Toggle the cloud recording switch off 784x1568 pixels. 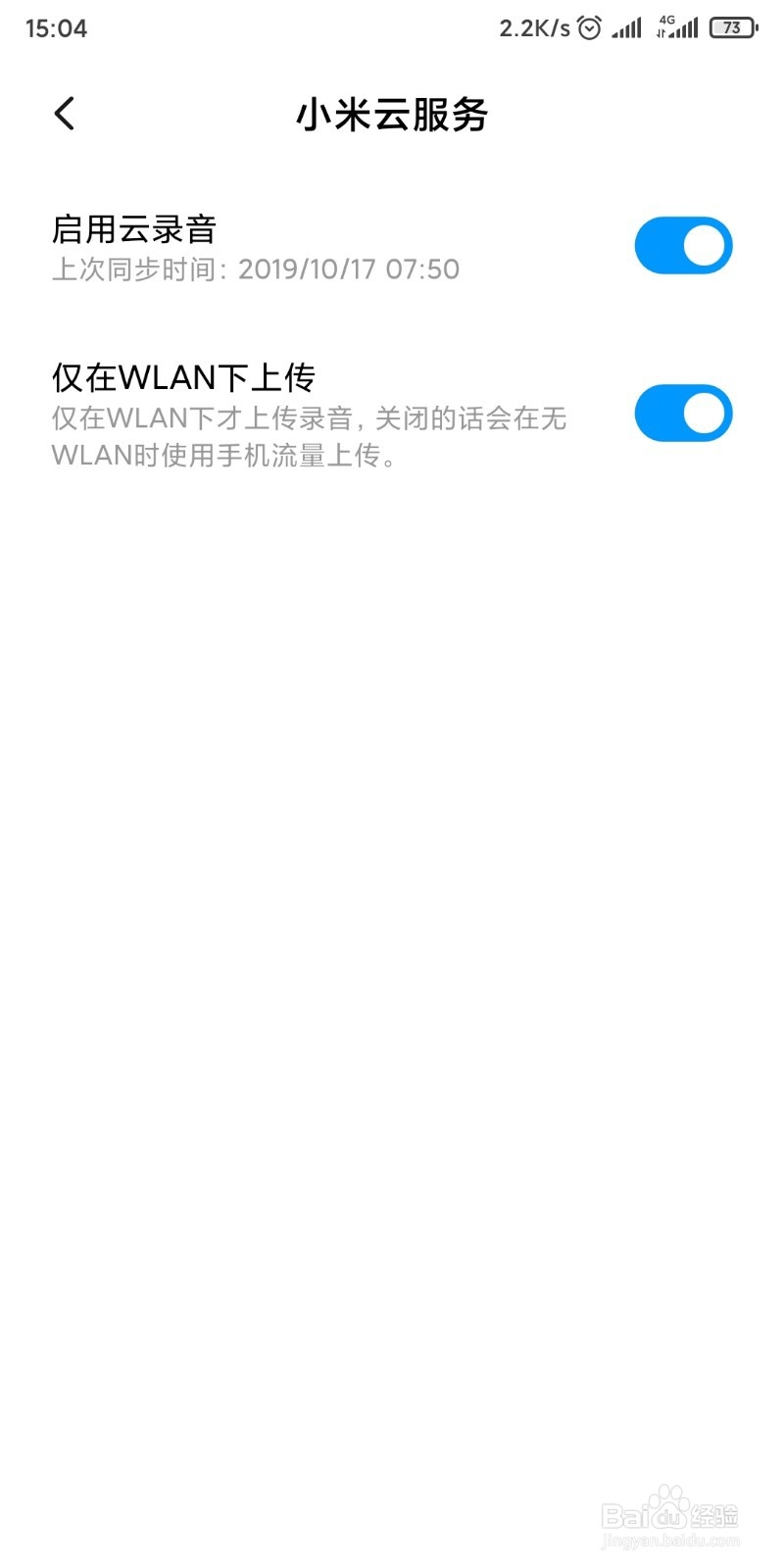coord(683,245)
